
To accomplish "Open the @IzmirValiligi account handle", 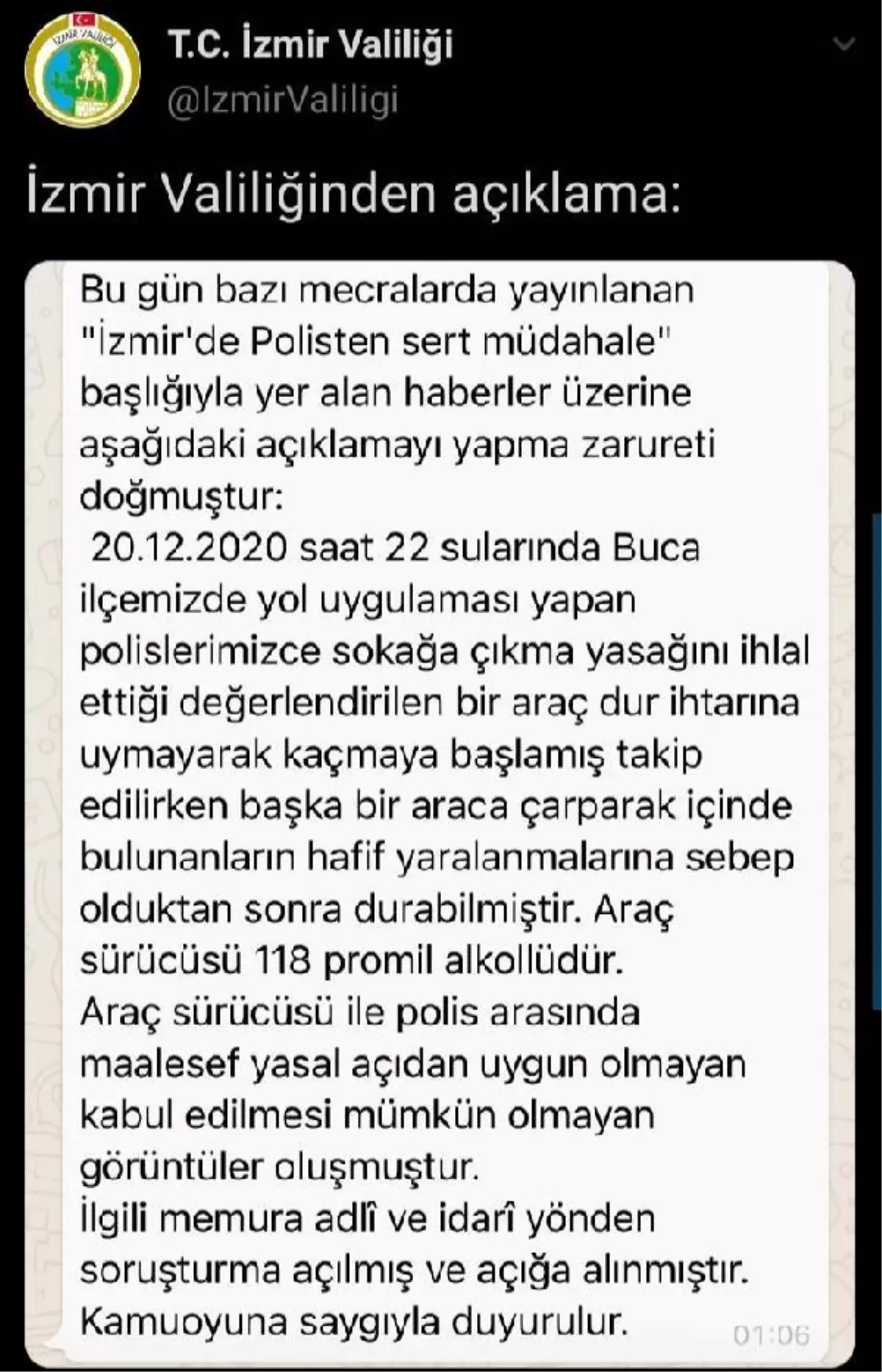I will click(x=283, y=101).
